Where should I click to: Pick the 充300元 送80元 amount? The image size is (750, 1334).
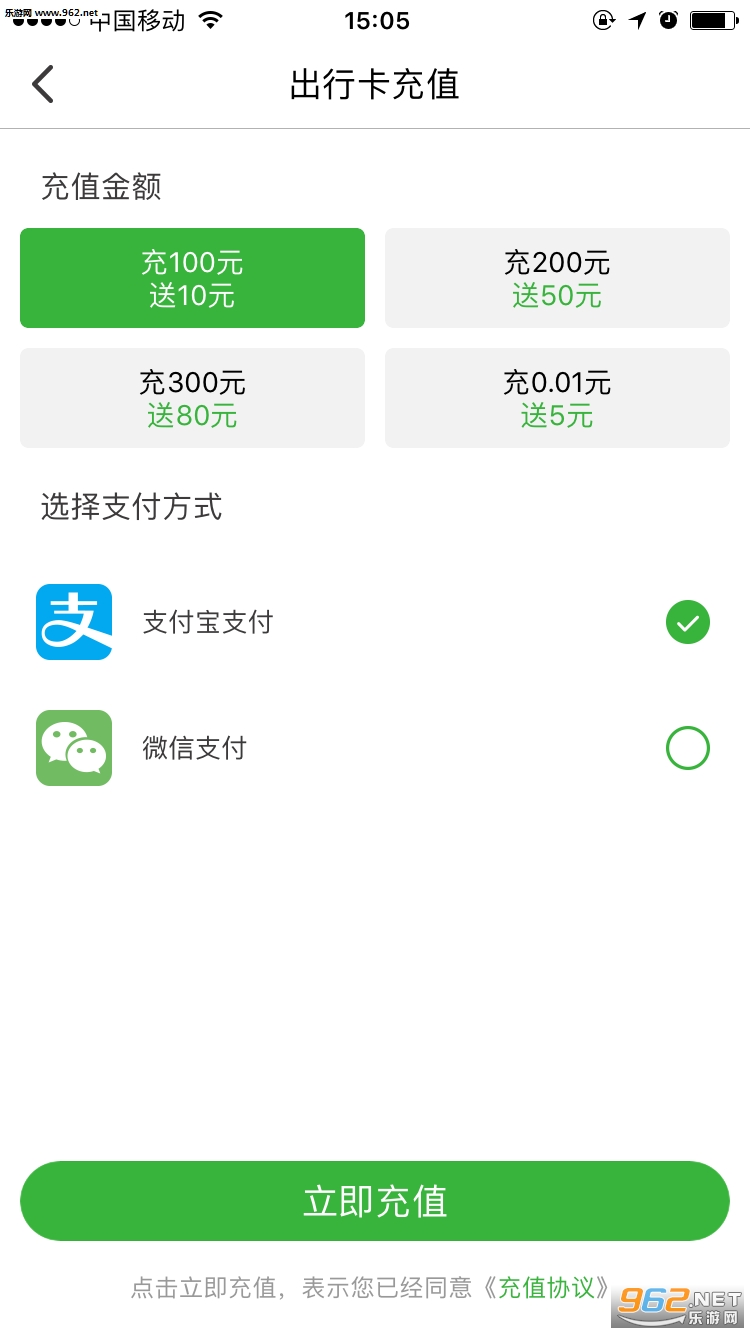(x=192, y=398)
